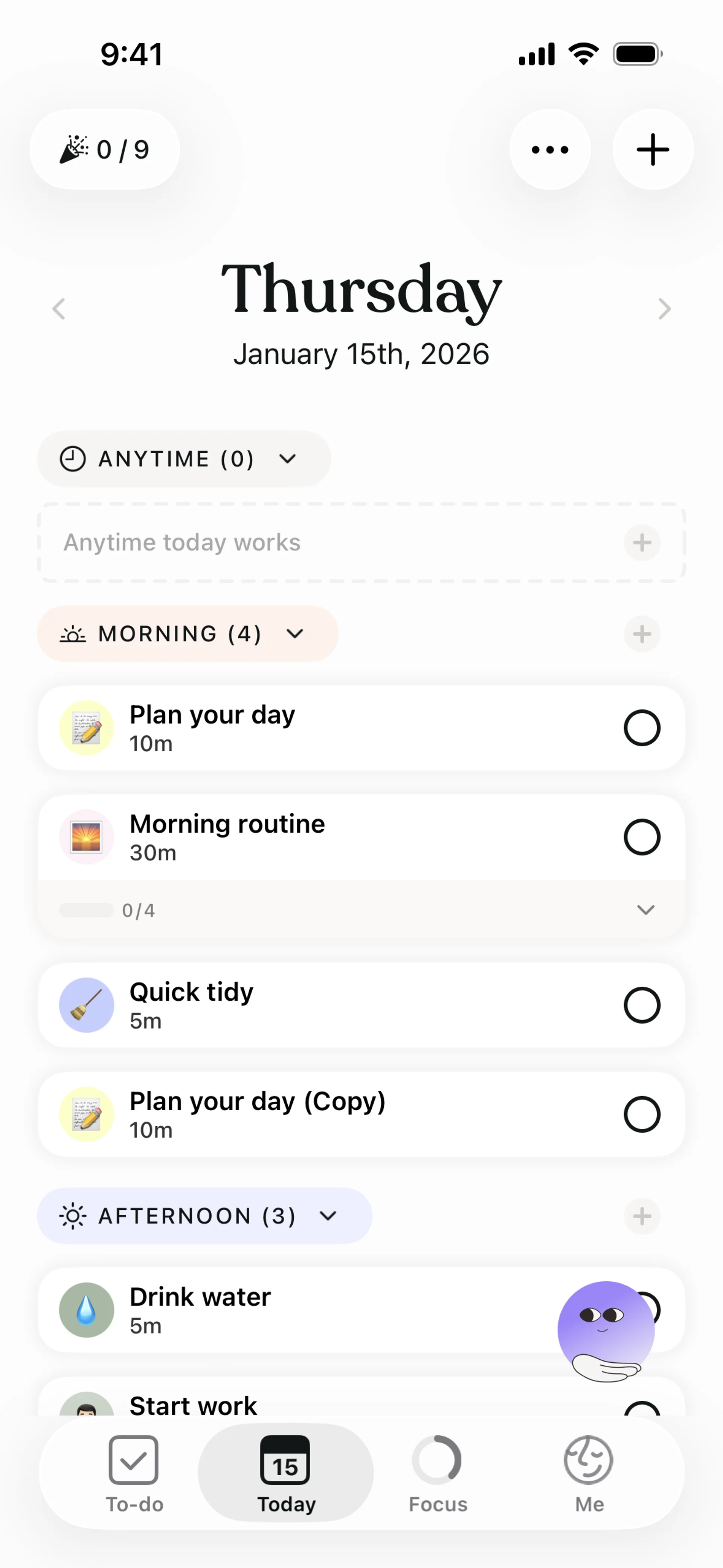Go to the next day

[x=664, y=309]
